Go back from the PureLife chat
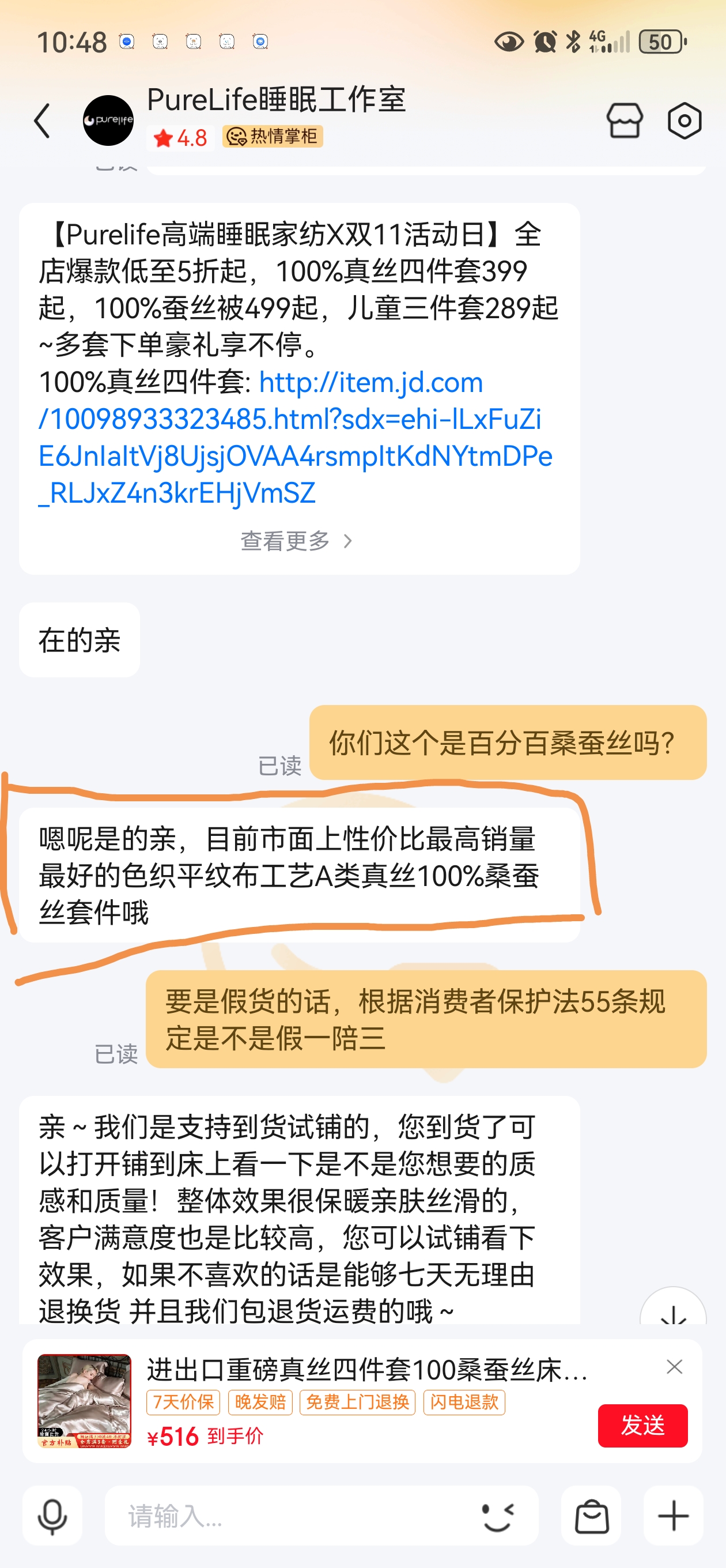Screen dimensions: 726x1568 pos(41,120)
